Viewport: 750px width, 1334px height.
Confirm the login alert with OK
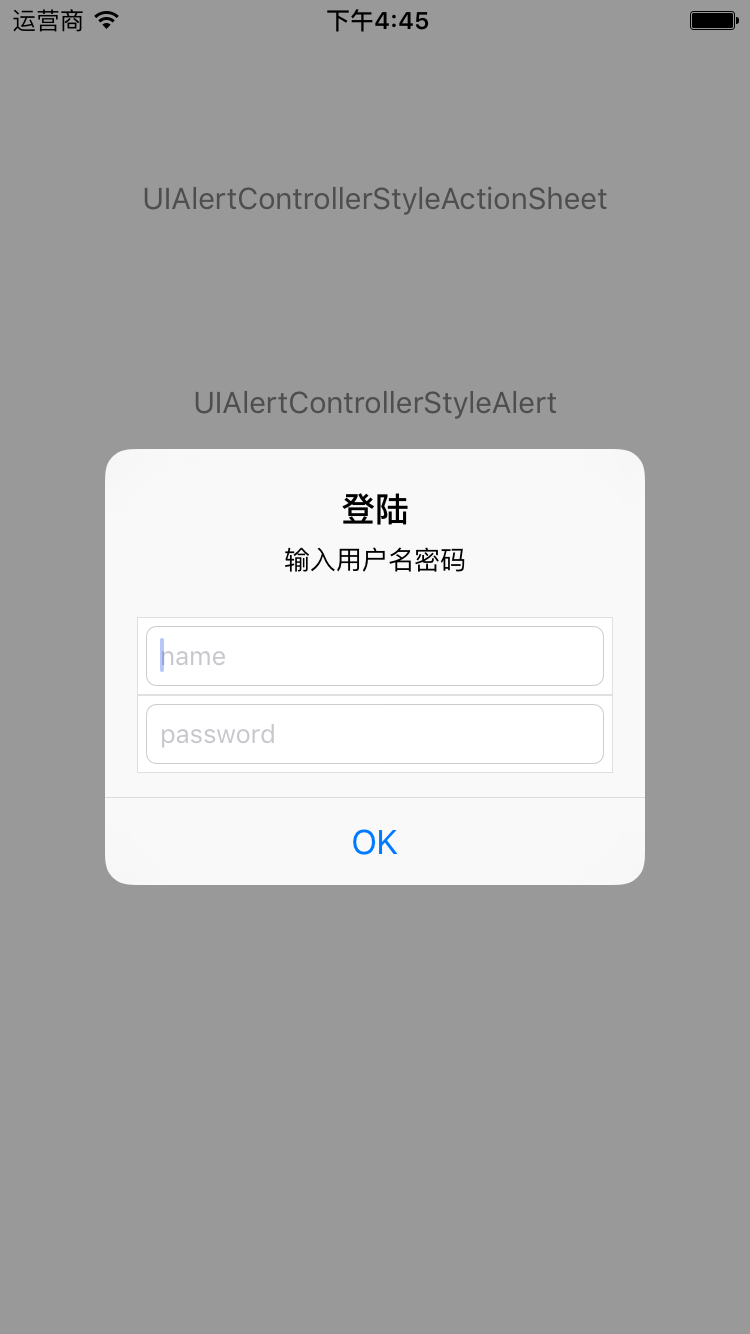(375, 842)
